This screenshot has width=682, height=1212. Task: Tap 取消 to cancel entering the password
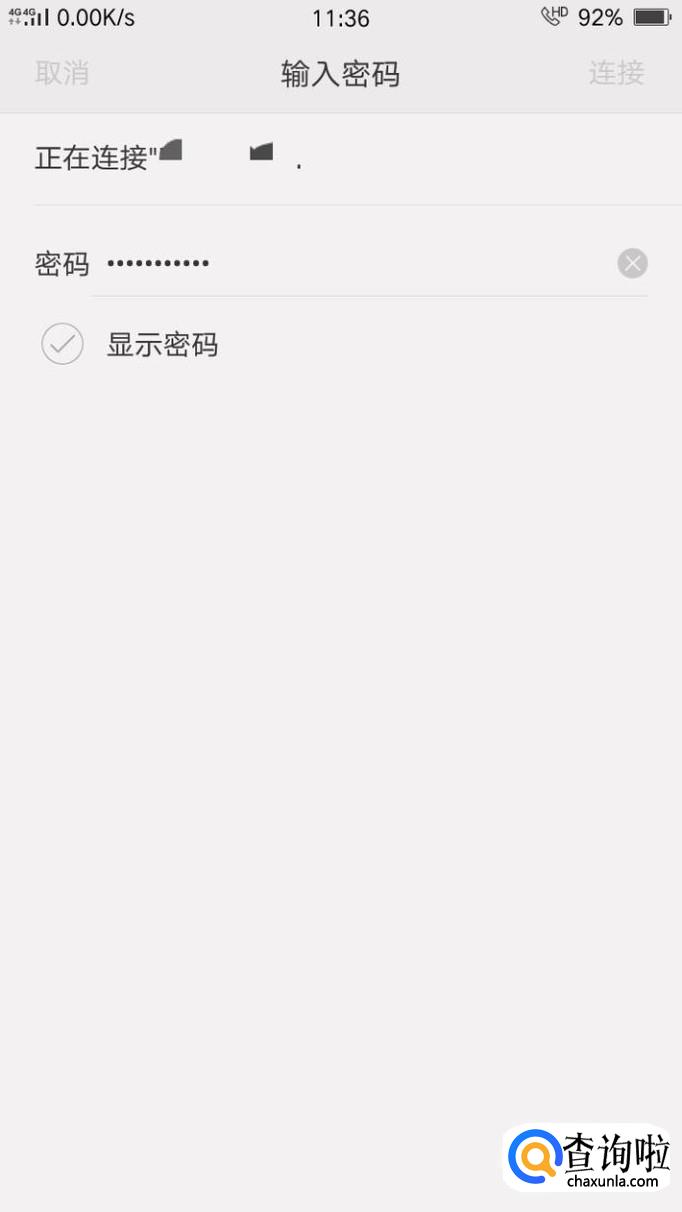pyautogui.click(x=62, y=73)
